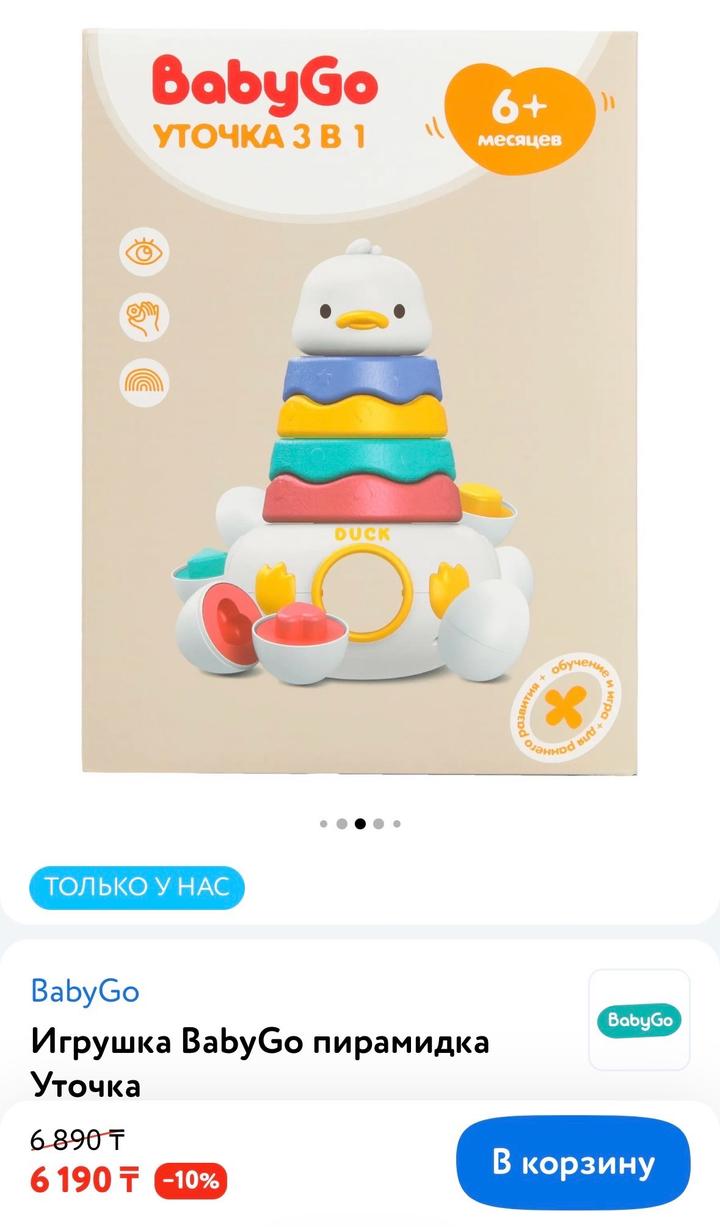Image resolution: width=720 pixels, height=1227 pixels.
Task: Tap the image gallery page indicator dots
Action: [x=360, y=824]
